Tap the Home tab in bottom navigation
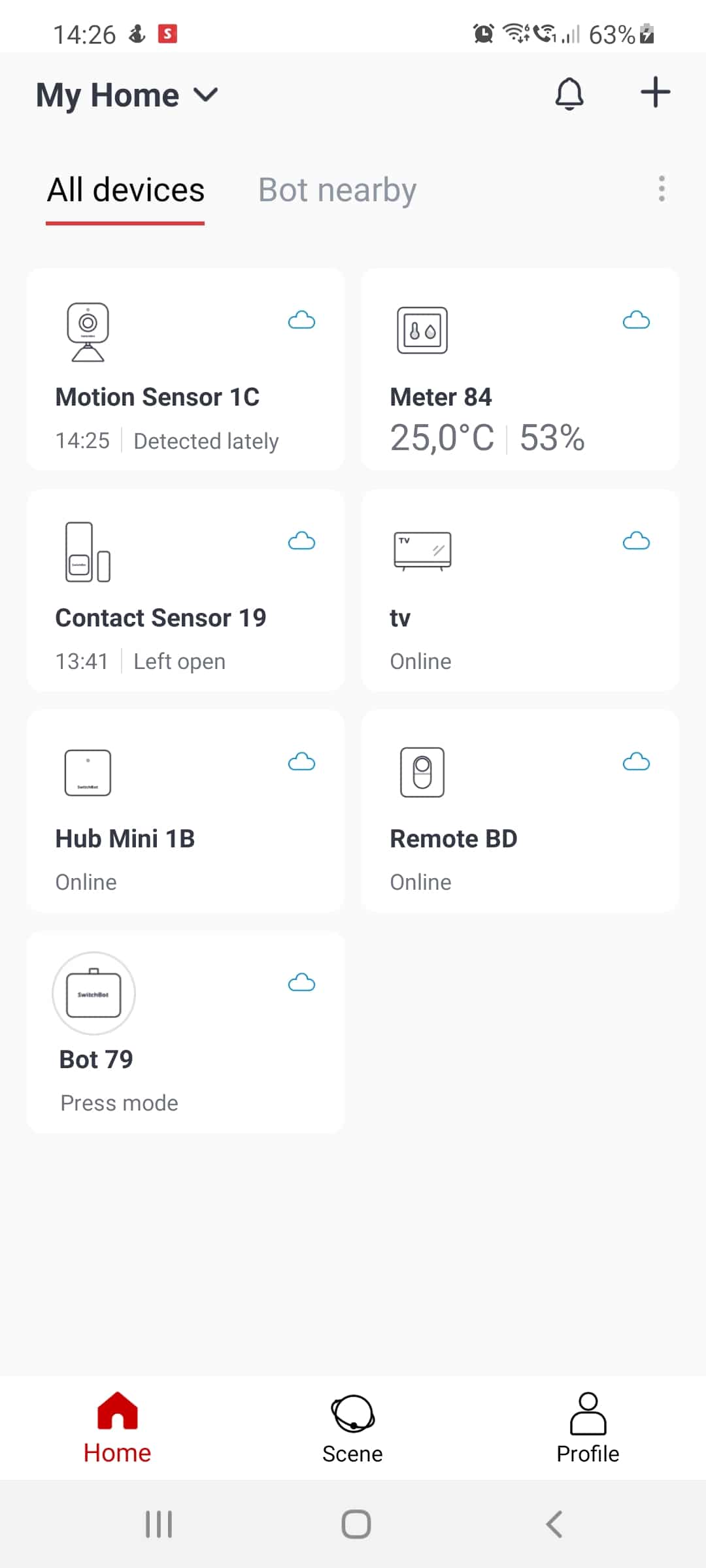 point(117,1428)
